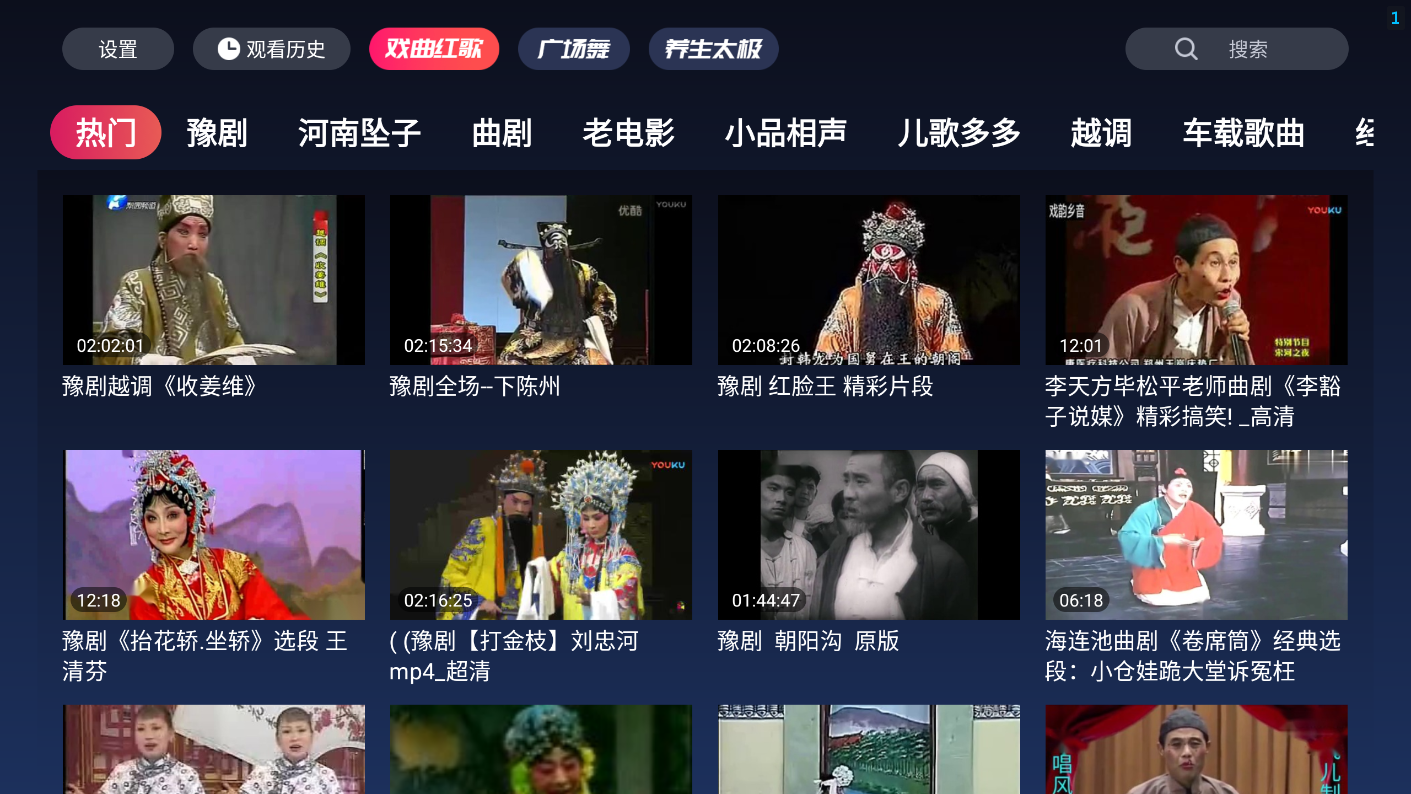Image resolution: width=1411 pixels, height=794 pixels.
Task: Play the video 豫剧越调《收姜维》
Action: pos(213,280)
